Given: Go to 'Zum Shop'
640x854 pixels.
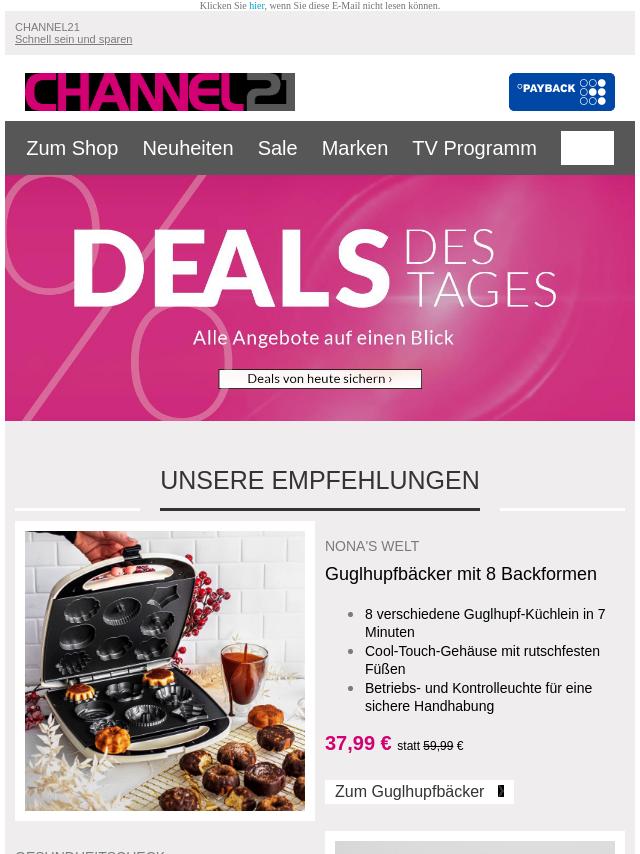Looking at the screenshot, I should [72, 148].
